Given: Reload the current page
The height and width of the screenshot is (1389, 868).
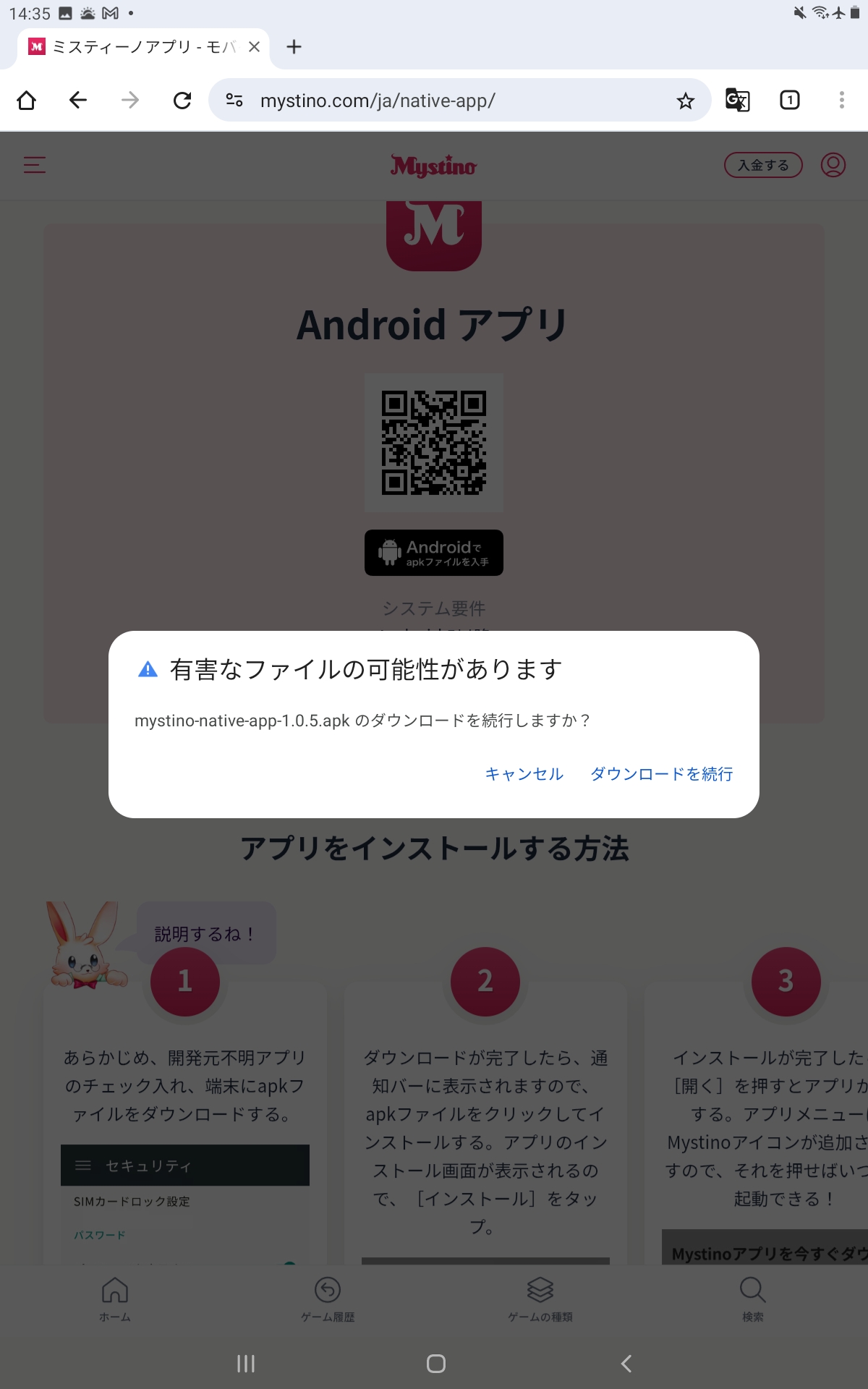Looking at the screenshot, I should [x=182, y=100].
